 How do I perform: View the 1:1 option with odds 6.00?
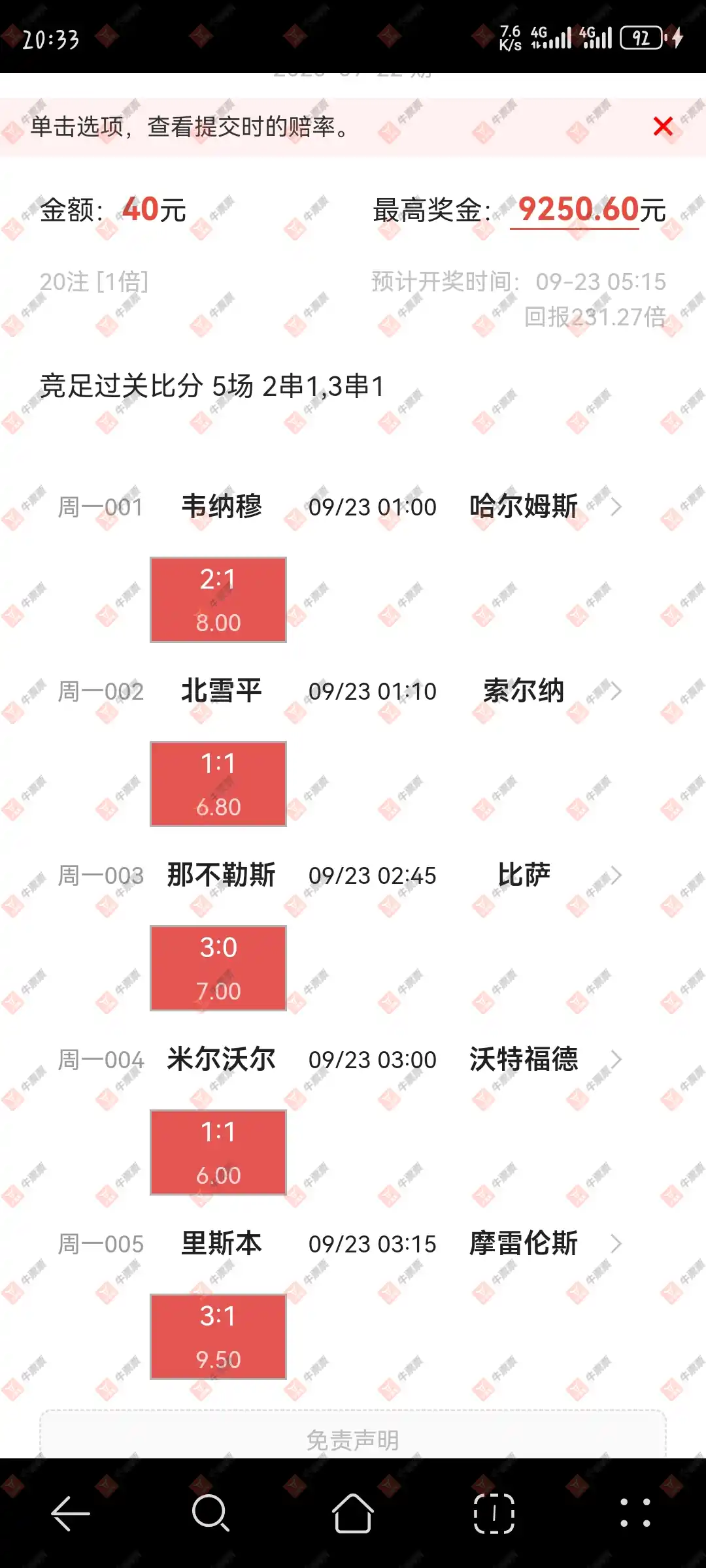[x=218, y=1152]
